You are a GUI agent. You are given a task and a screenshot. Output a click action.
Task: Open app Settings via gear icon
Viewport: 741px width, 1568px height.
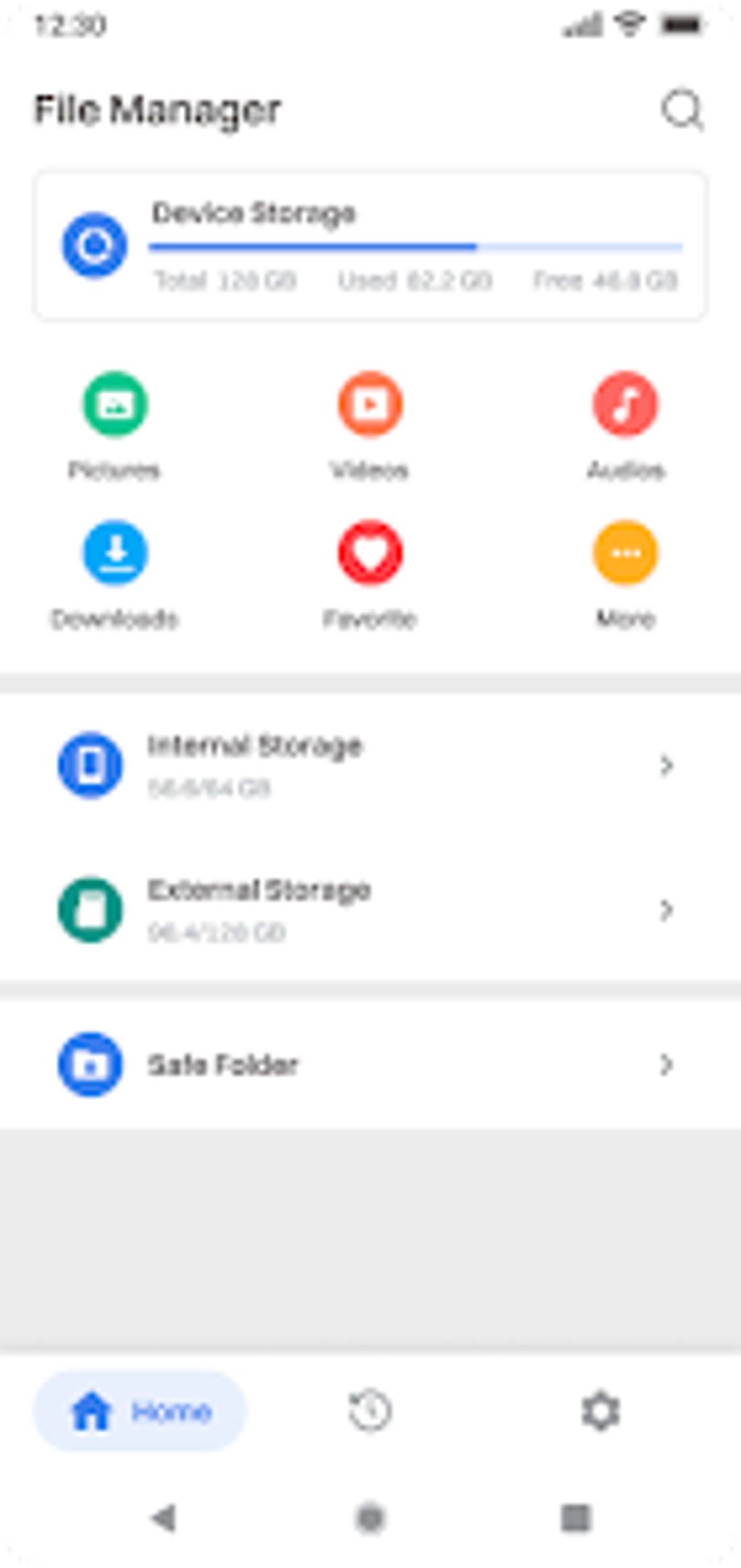(599, 1409)
